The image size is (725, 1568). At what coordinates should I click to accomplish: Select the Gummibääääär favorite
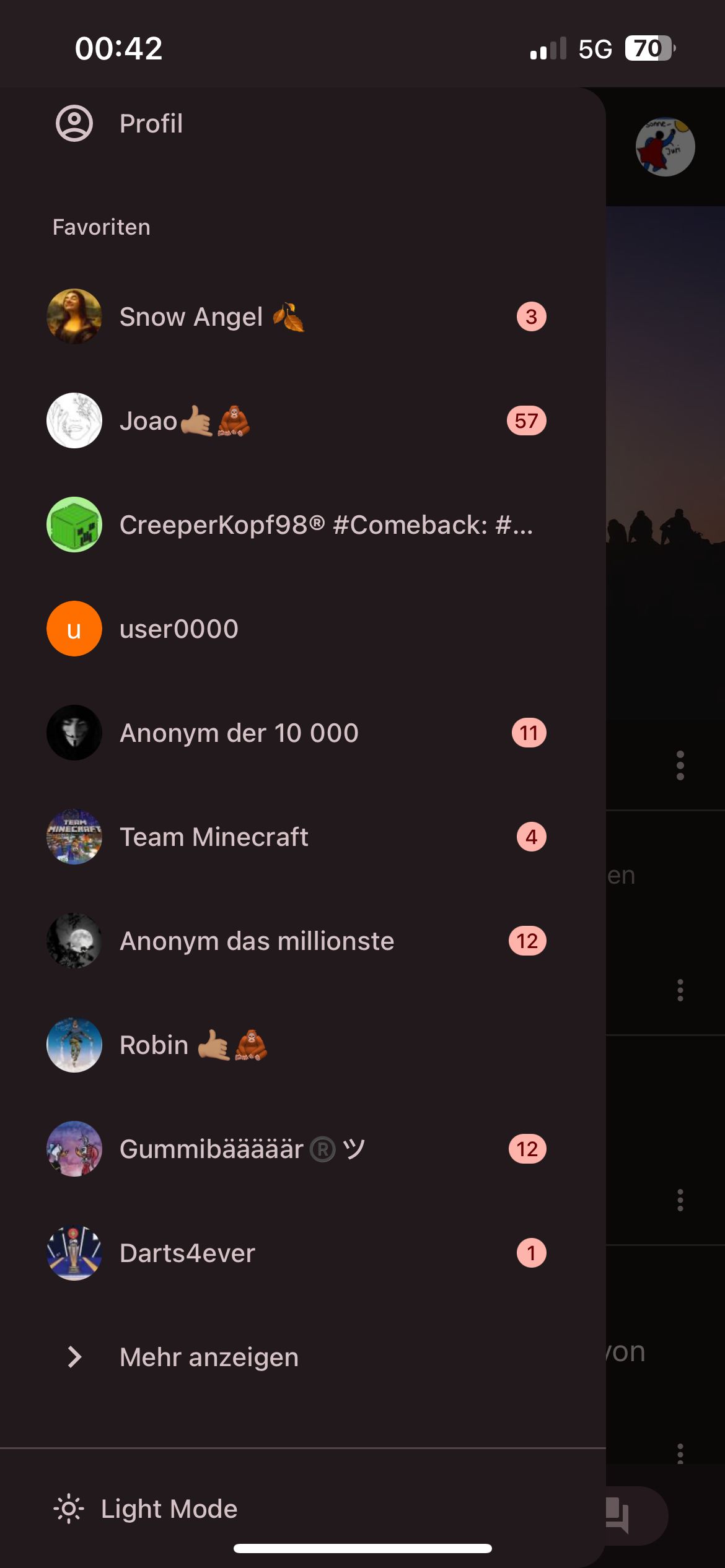pyautogui.click(x=211, y=1149)
